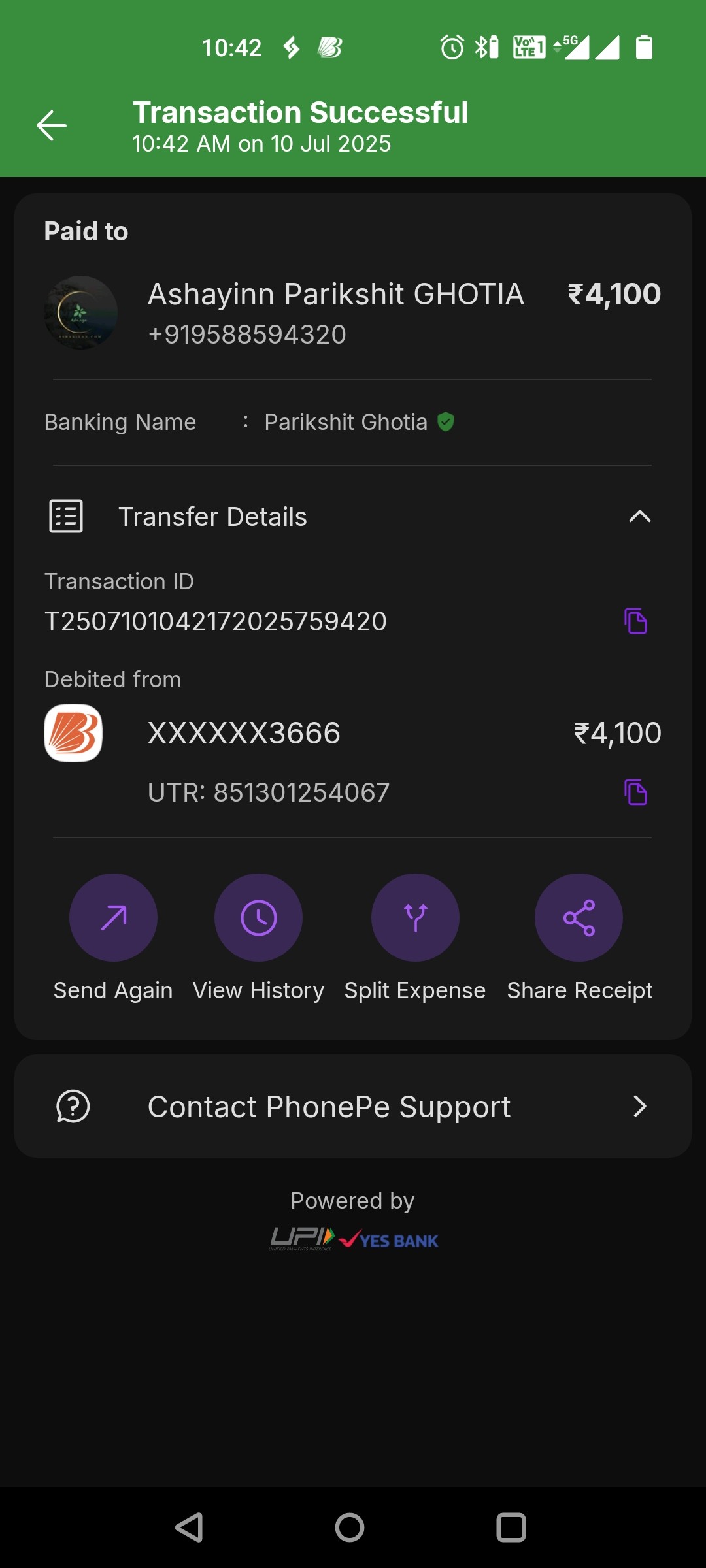Collapse the Transfer Details section

tap(639, 517)
